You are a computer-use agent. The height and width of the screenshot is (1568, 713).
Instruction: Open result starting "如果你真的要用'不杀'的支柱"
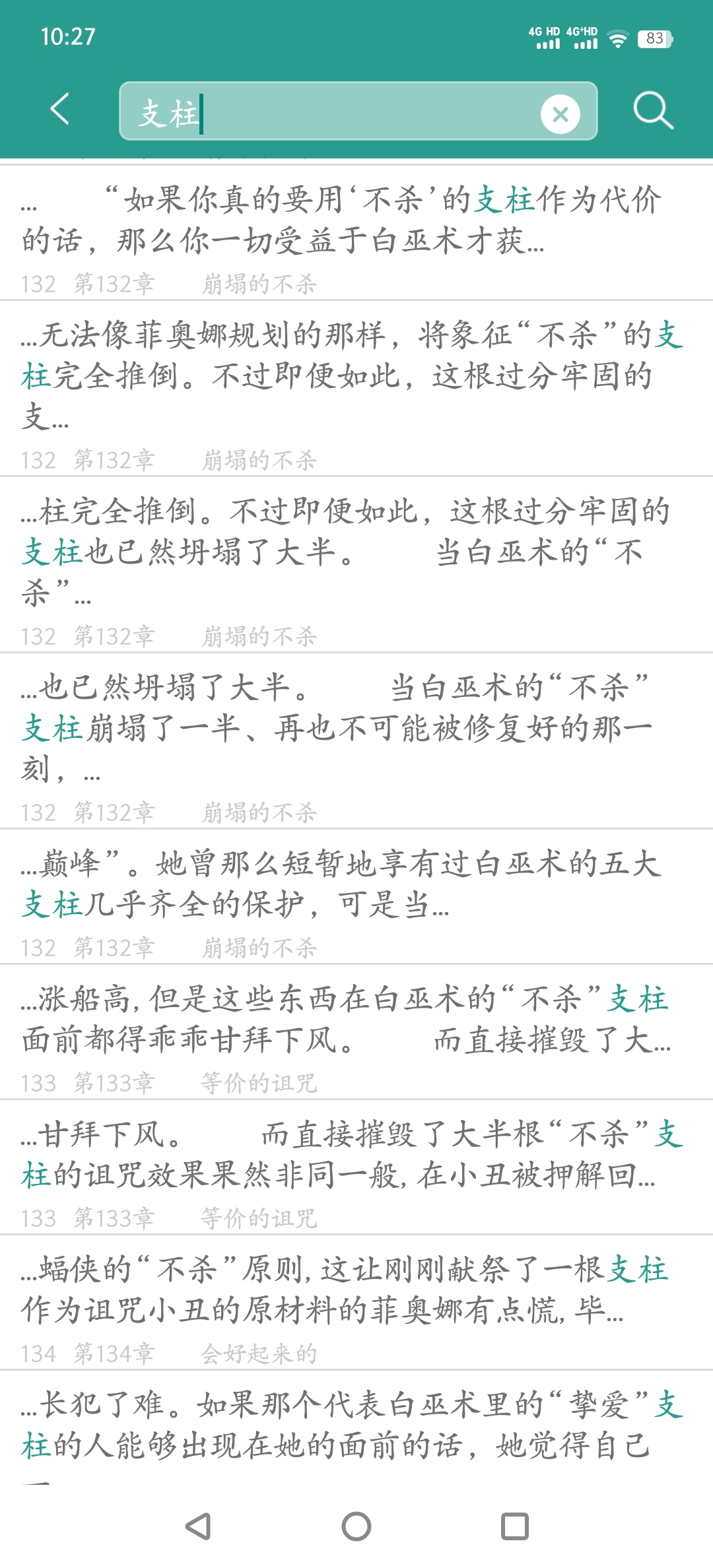356,233
